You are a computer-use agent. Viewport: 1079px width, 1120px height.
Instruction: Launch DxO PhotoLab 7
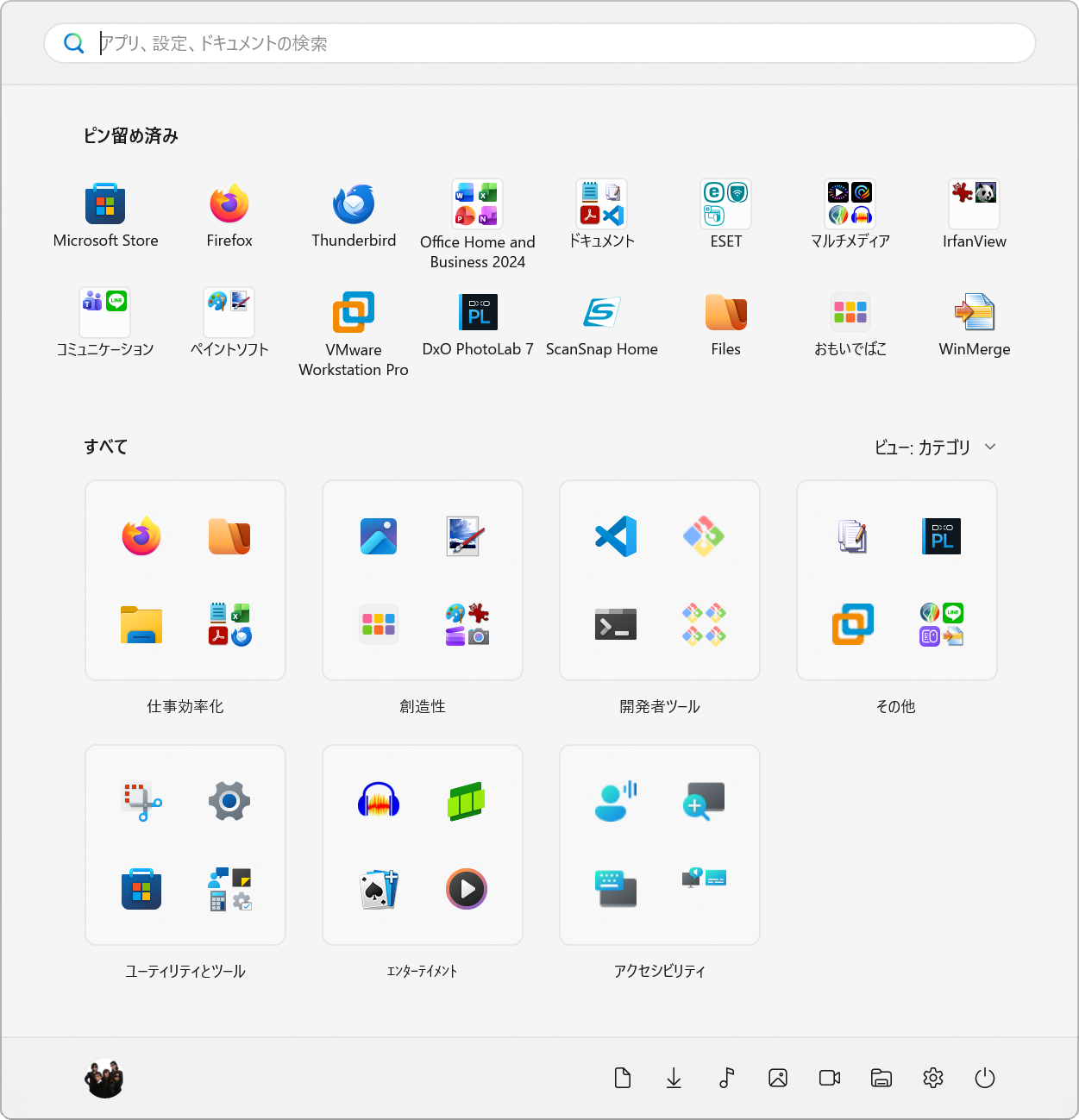(x=478, y=324)
